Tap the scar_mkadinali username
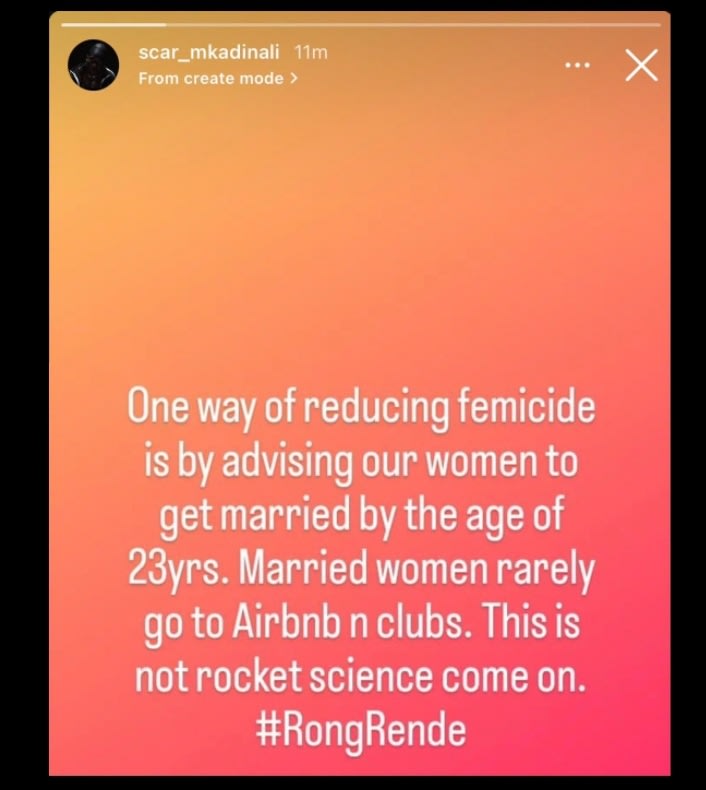This screenshot has height=790, width=706. tap(211, 52)
